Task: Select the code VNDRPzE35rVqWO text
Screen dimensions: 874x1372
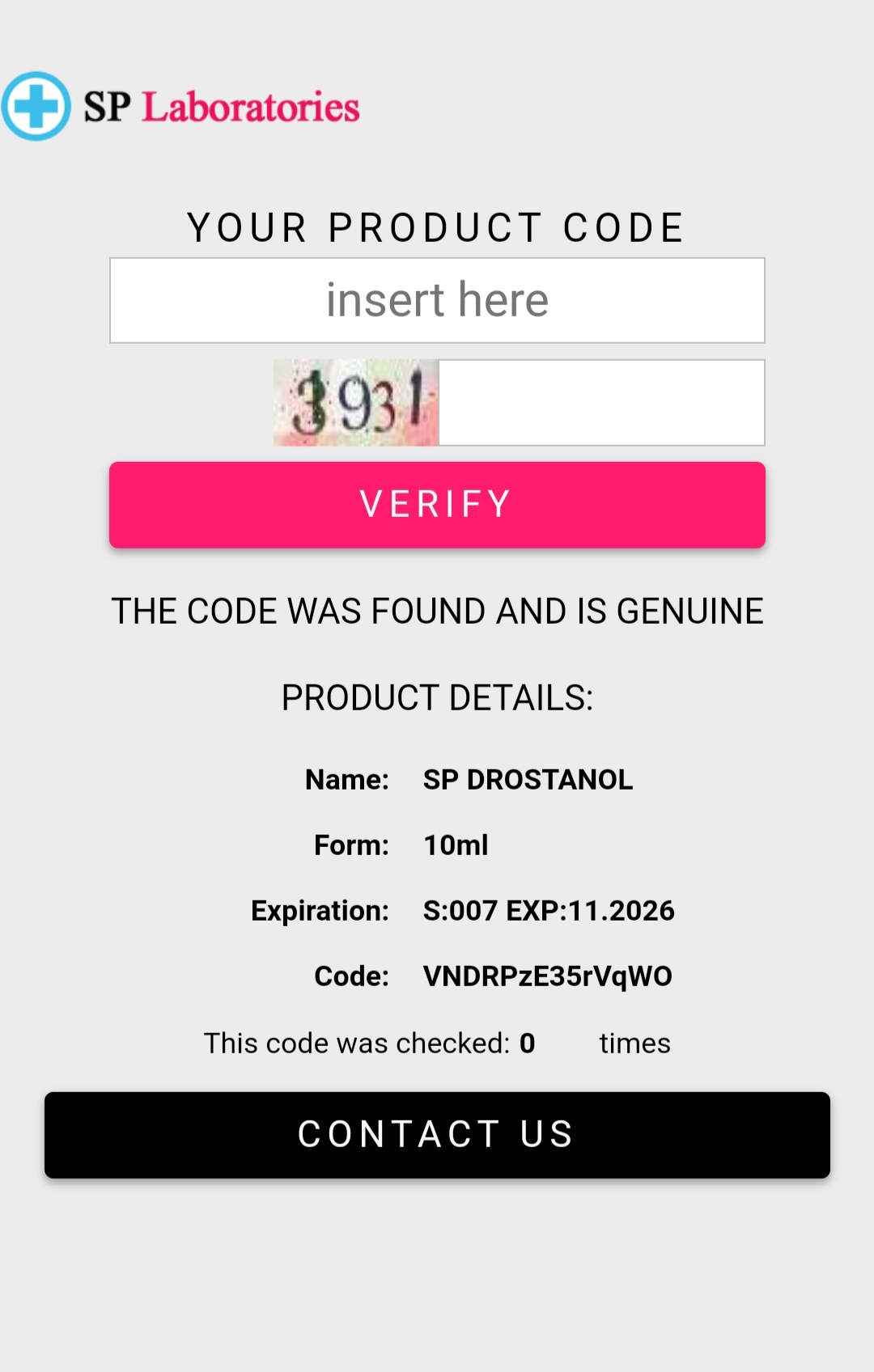Action: [x=547, y=976]
